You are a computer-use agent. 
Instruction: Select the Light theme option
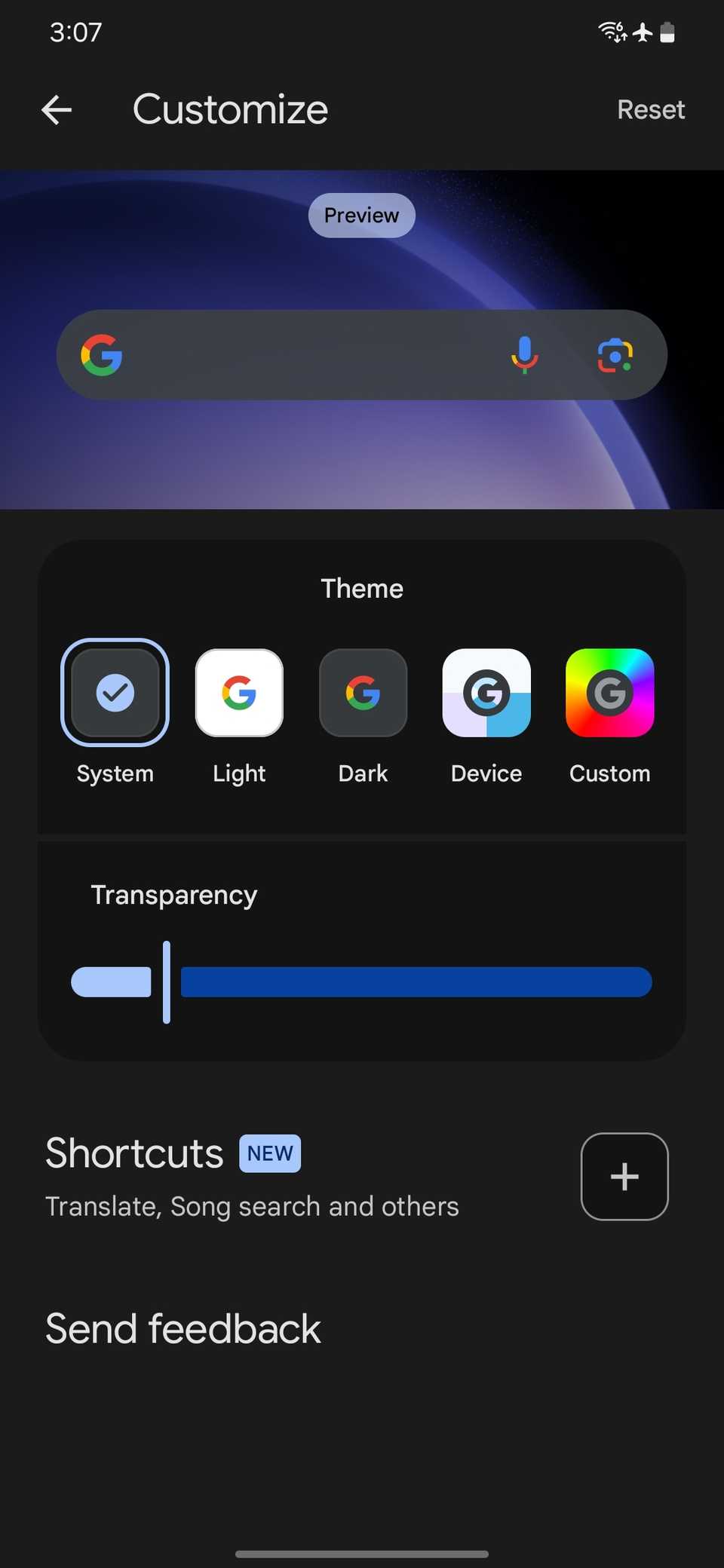coord(238,773)
